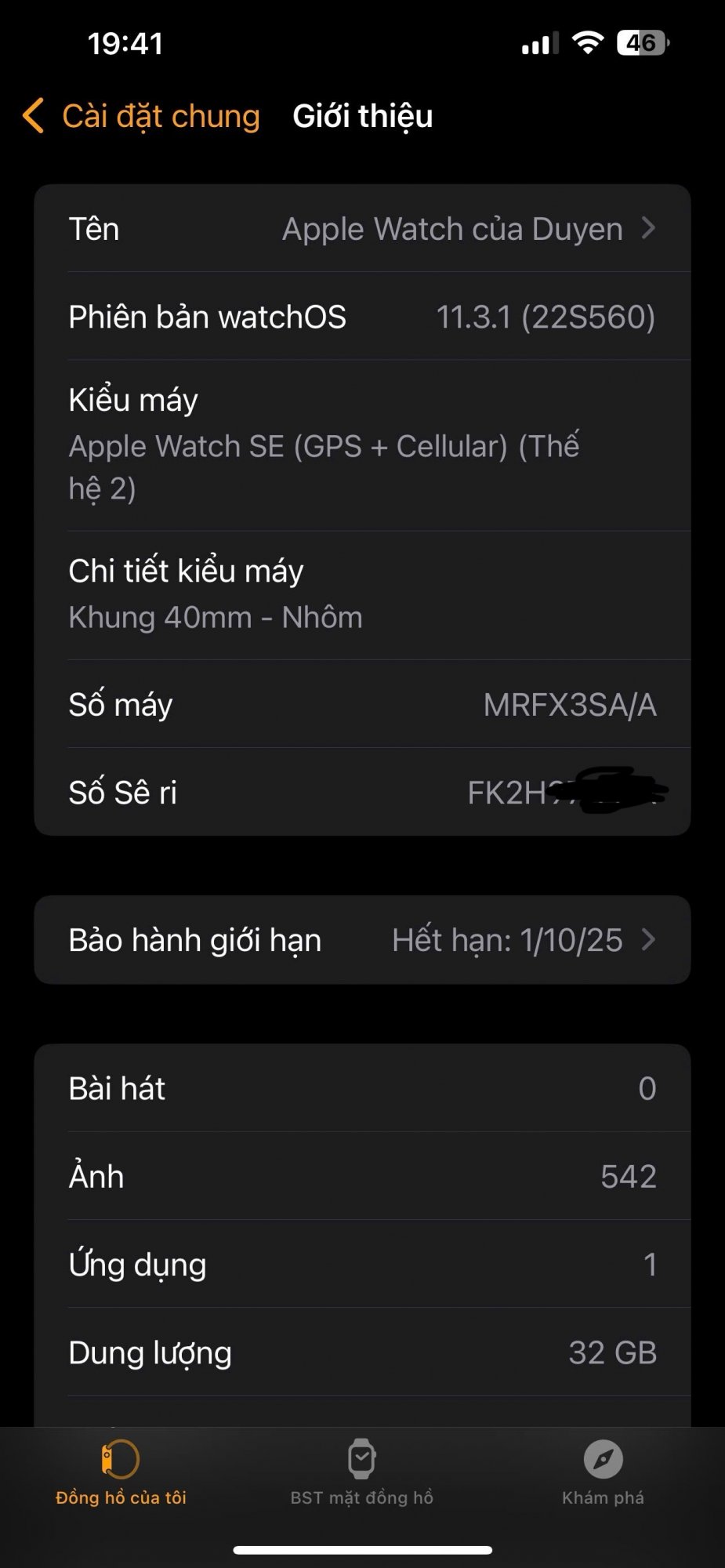Open the Tên row to rename watch
This screenshot has width=725, height=1568.
(362, 229)
